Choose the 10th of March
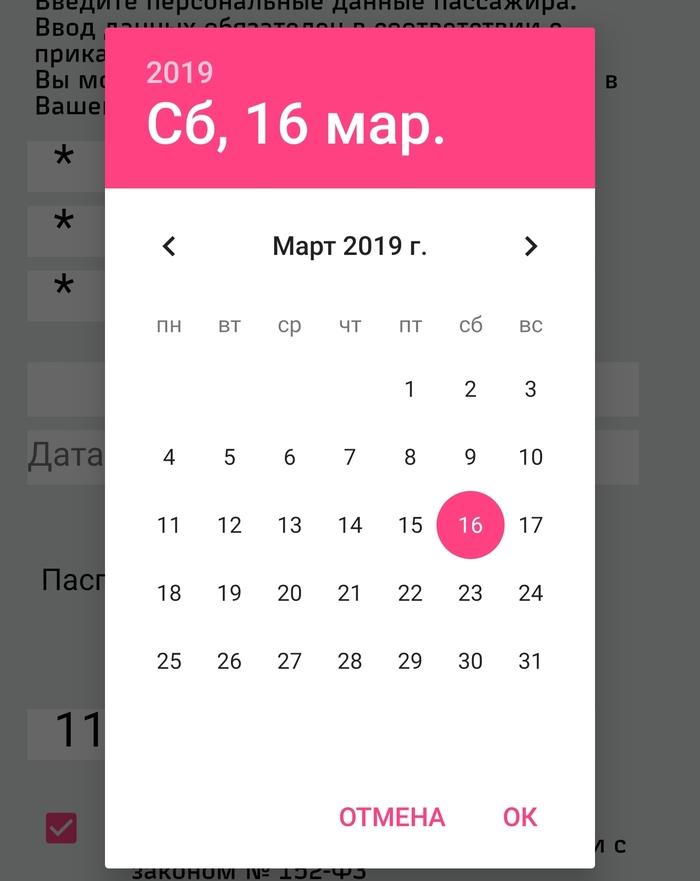 [x=531, y=458]
